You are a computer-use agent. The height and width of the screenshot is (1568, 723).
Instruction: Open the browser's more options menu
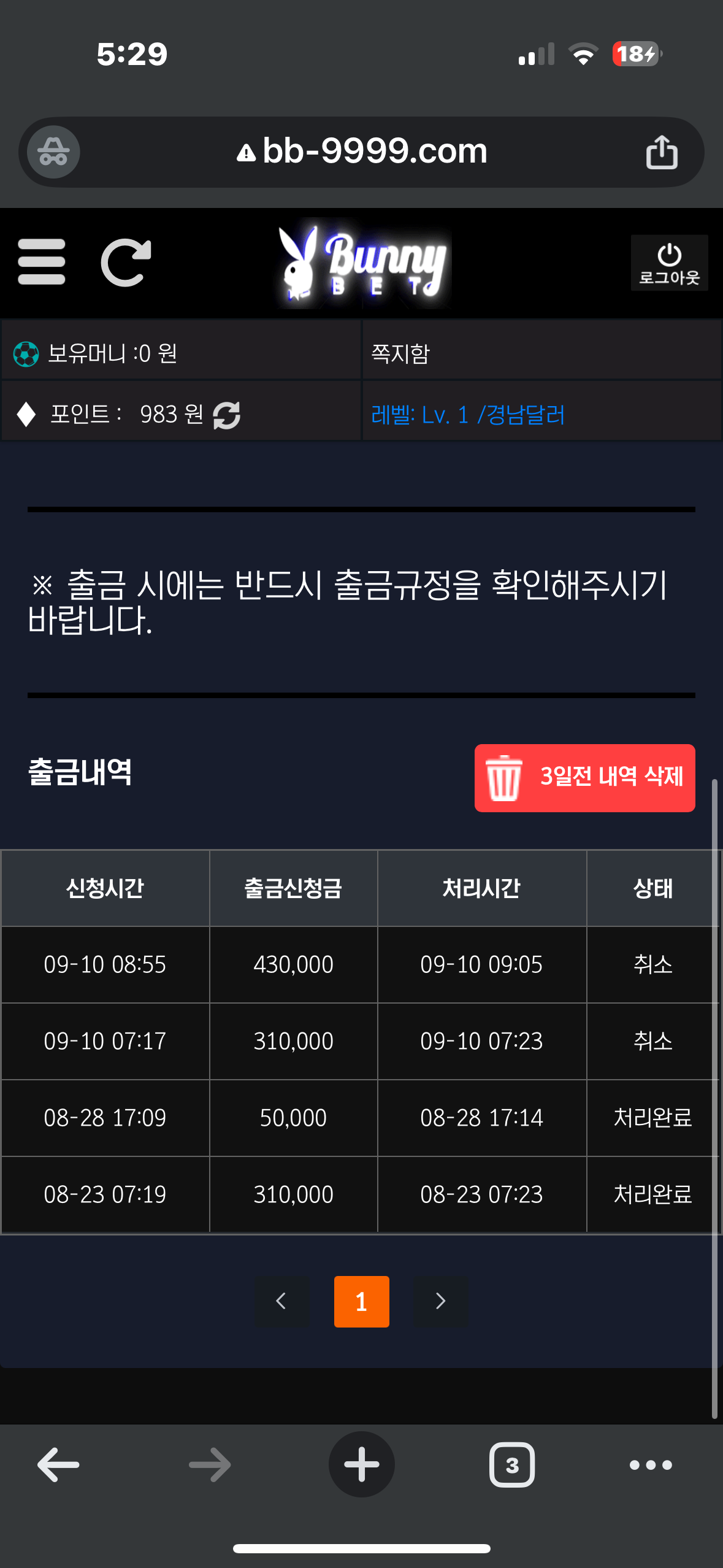[x=651, y=1464]
